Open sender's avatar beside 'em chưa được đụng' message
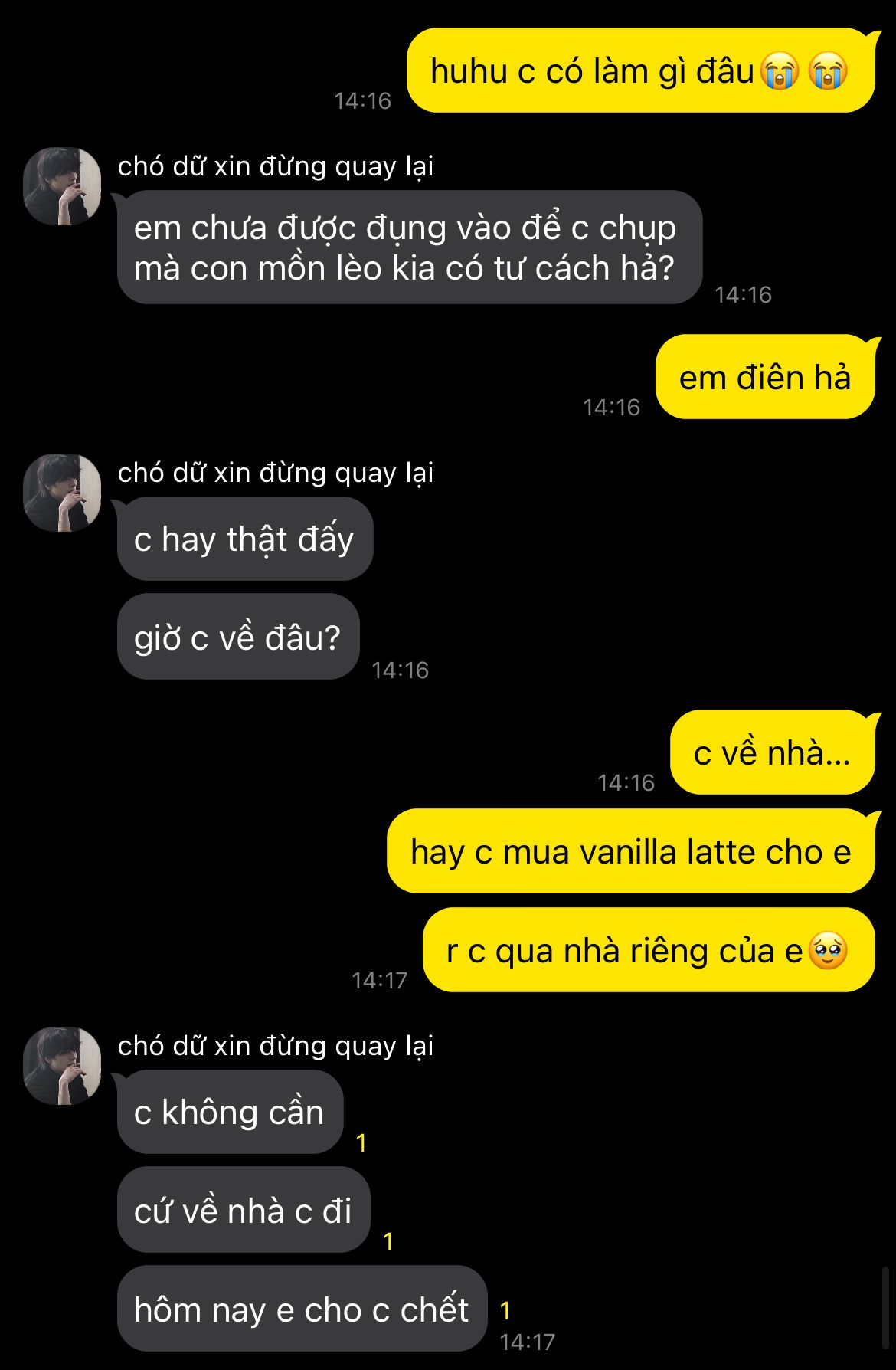 pos(62,186)
